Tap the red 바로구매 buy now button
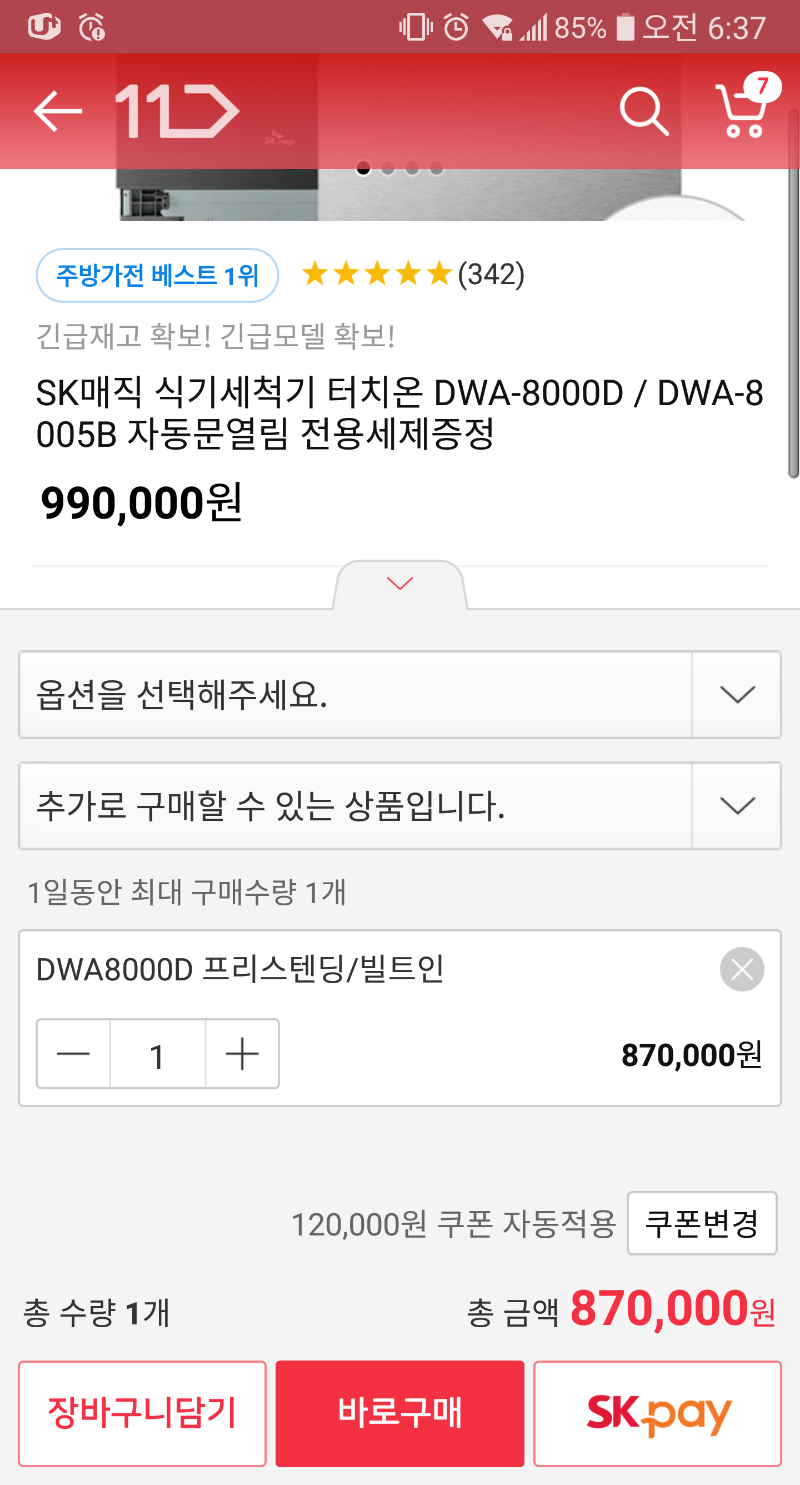Image resolution: width=800 pixels, height=1485 pixels. 399,1413
